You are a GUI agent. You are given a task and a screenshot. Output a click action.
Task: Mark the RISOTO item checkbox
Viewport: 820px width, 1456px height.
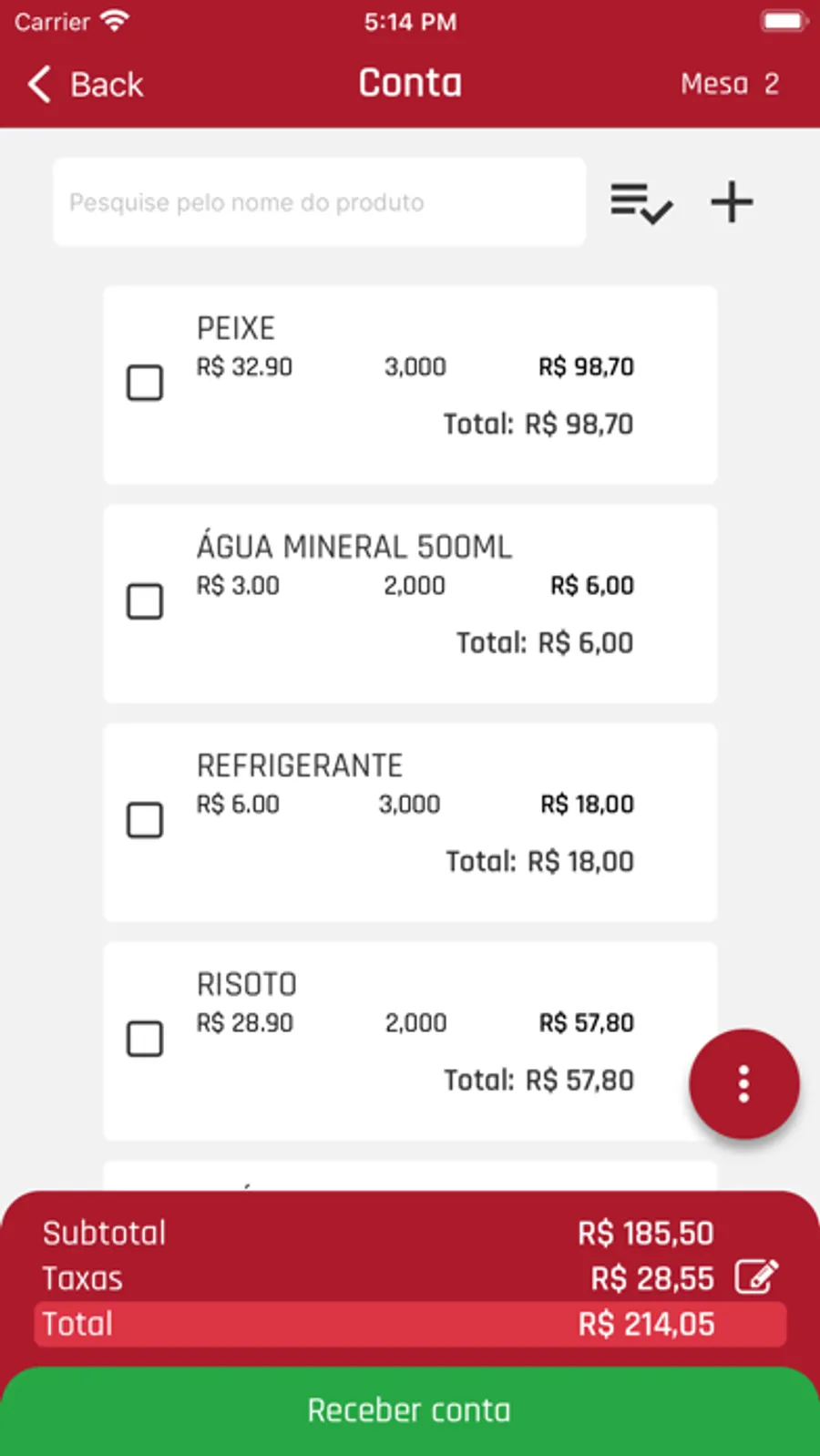point(145,1040)
